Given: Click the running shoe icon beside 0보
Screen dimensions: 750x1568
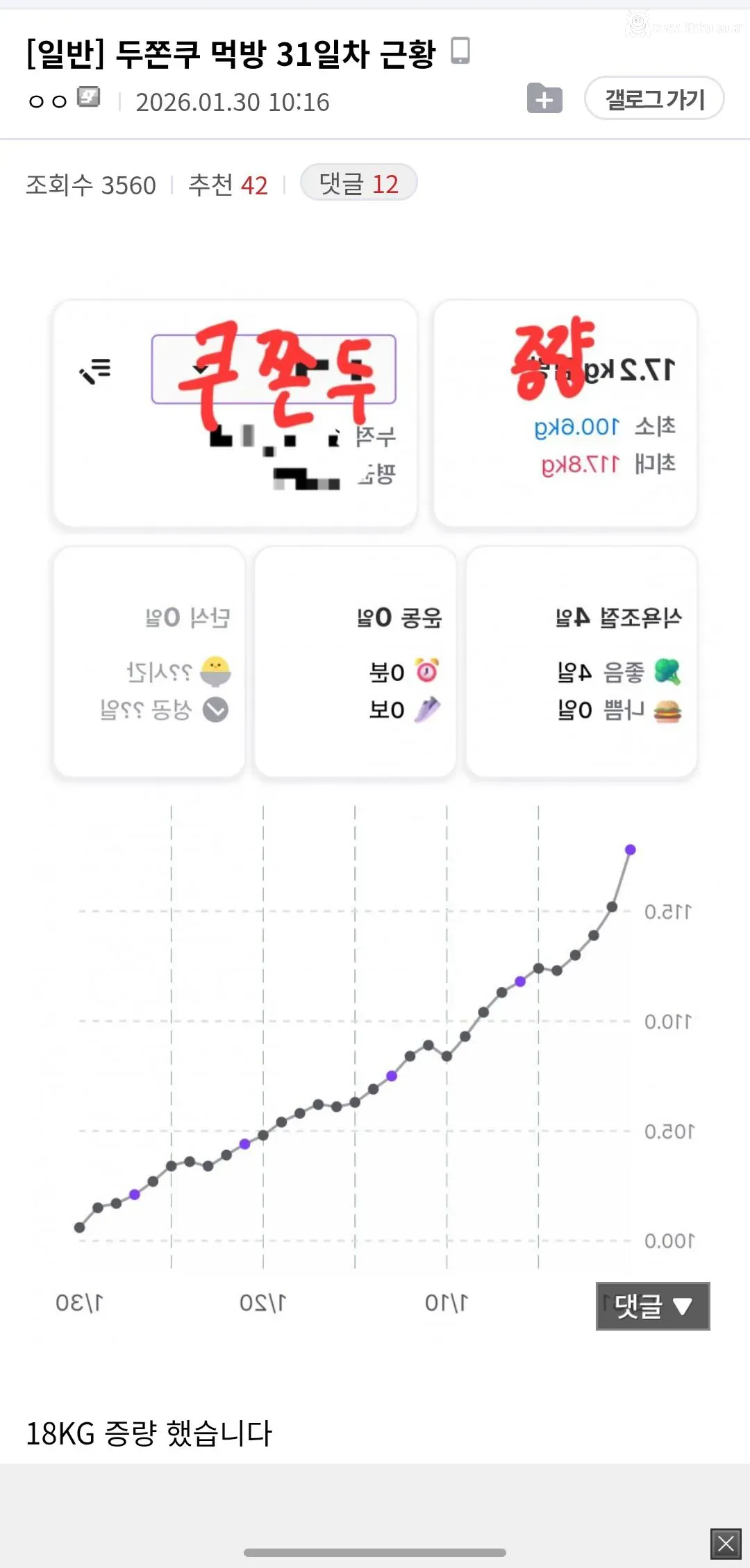Looking at the screenshot, I should 428,709.
